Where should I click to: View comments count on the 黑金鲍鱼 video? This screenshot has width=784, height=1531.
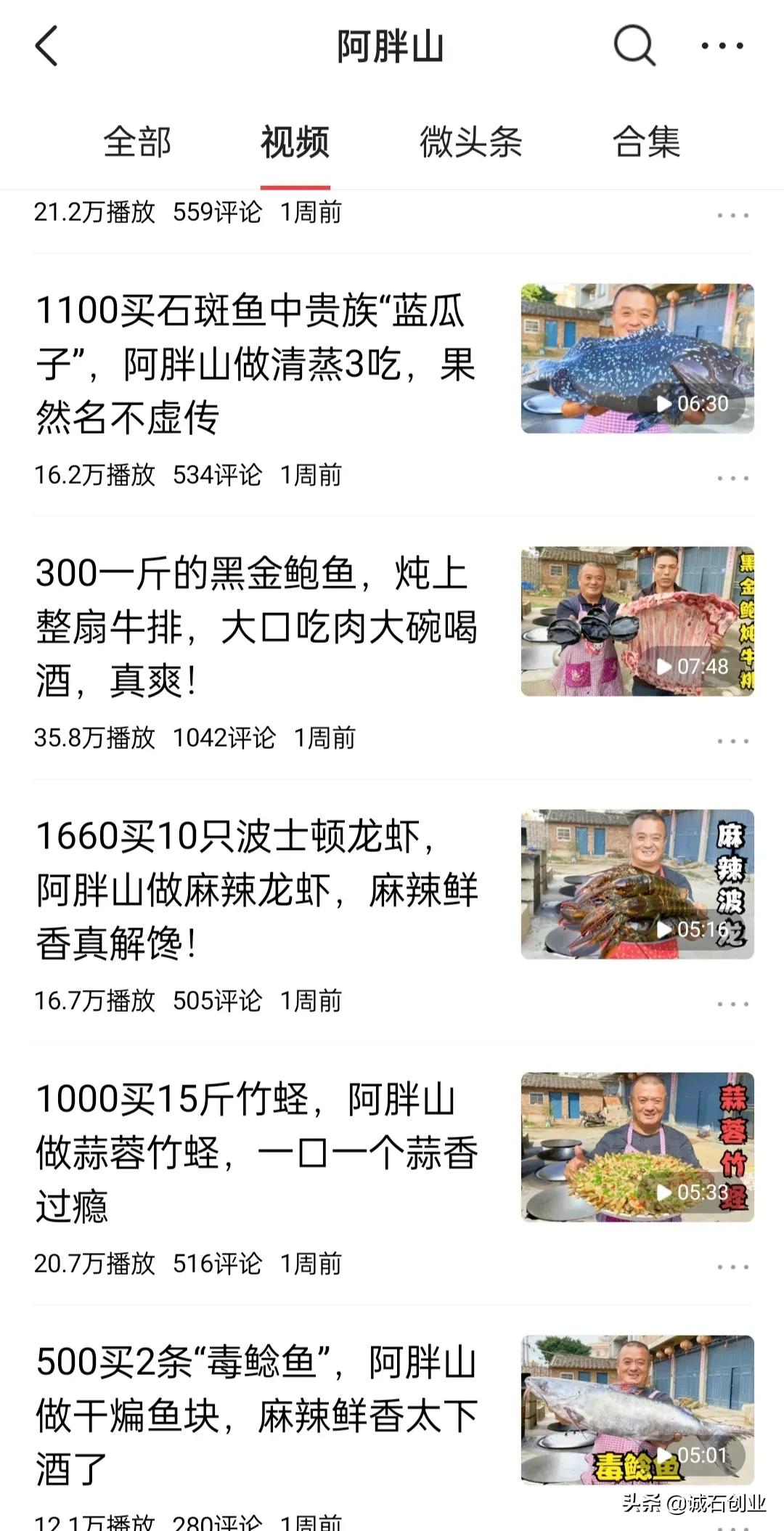click(x=223, y=737)
